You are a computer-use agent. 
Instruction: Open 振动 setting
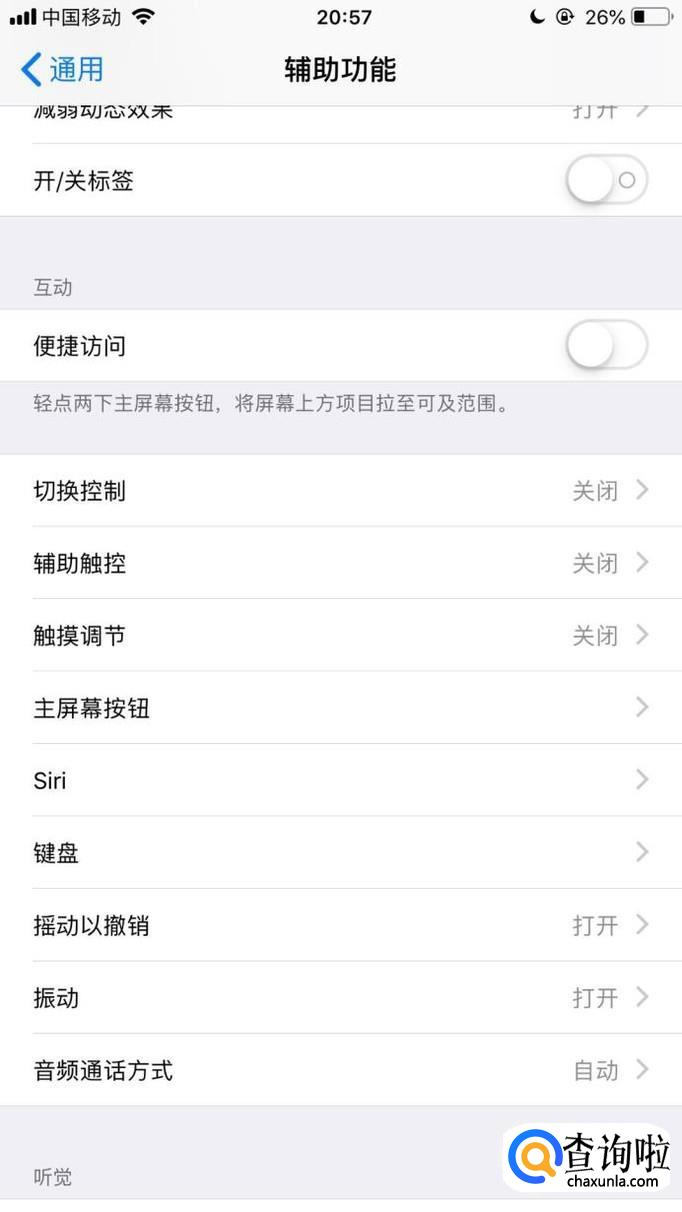pyautogui.click(x=341, y=998)
